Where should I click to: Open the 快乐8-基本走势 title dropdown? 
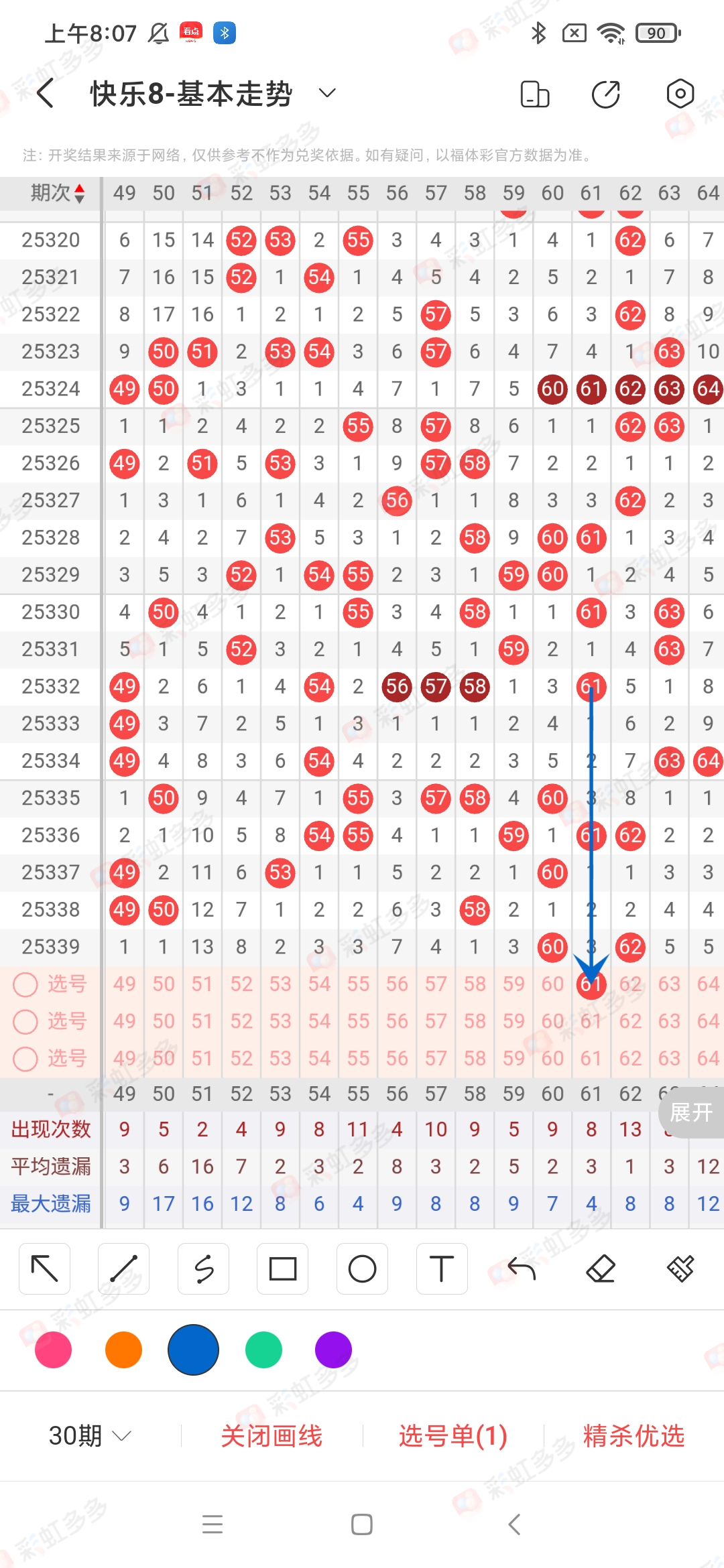coord(327,93)
